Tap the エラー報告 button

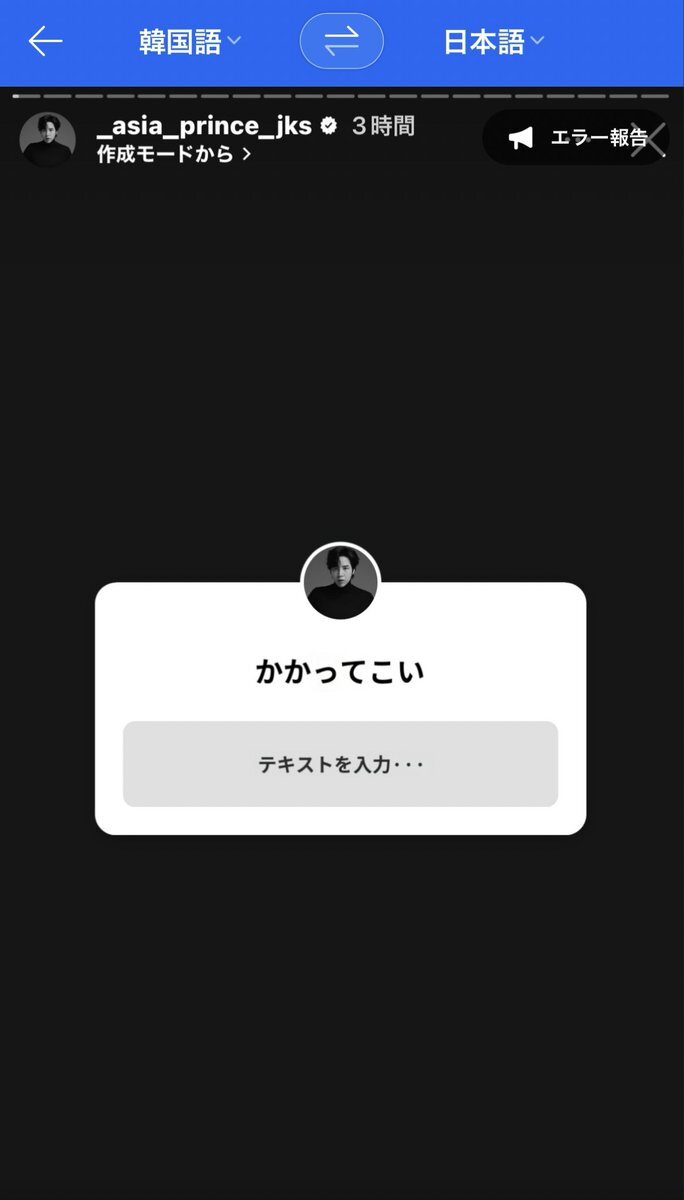(x=576, y=138)
